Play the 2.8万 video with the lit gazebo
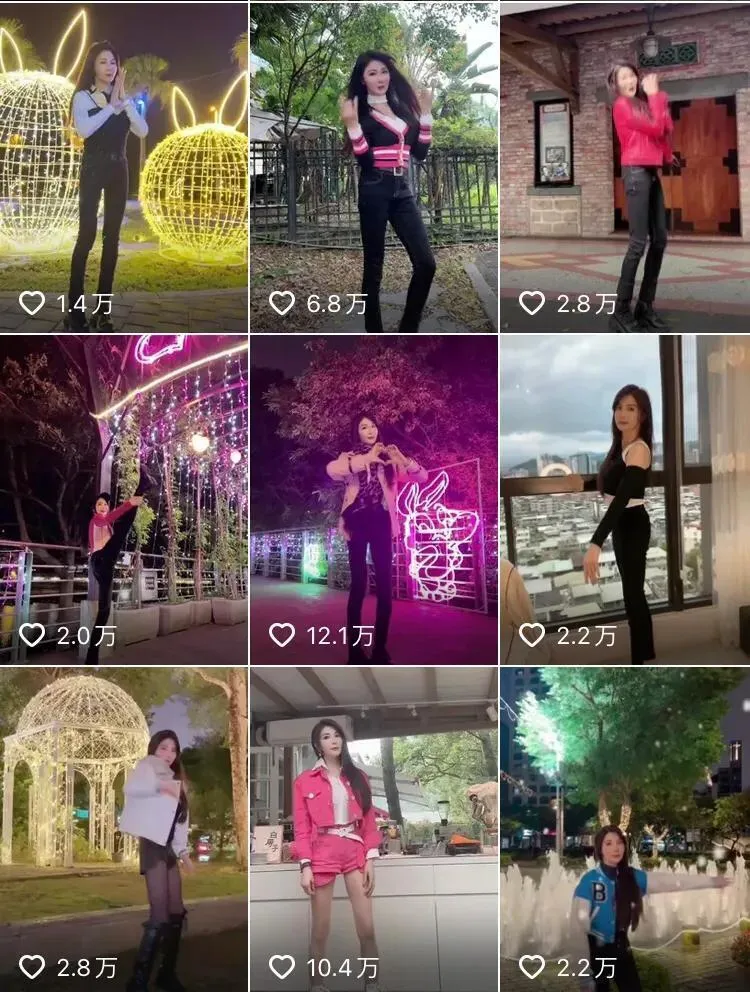This screenshot has height=992, width=750. pos(123,830)
